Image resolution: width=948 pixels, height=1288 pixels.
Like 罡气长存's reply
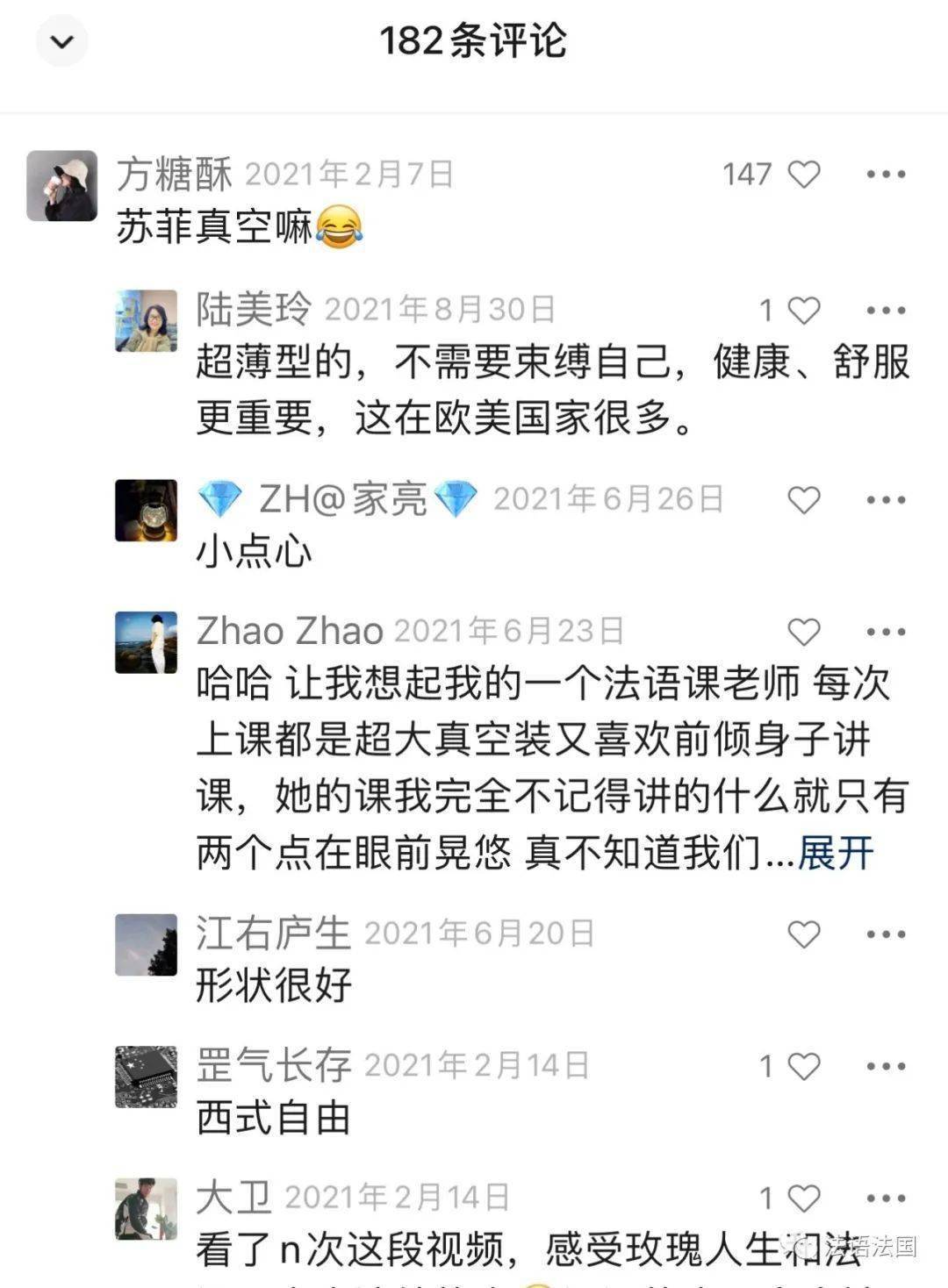click(803, 1066)
